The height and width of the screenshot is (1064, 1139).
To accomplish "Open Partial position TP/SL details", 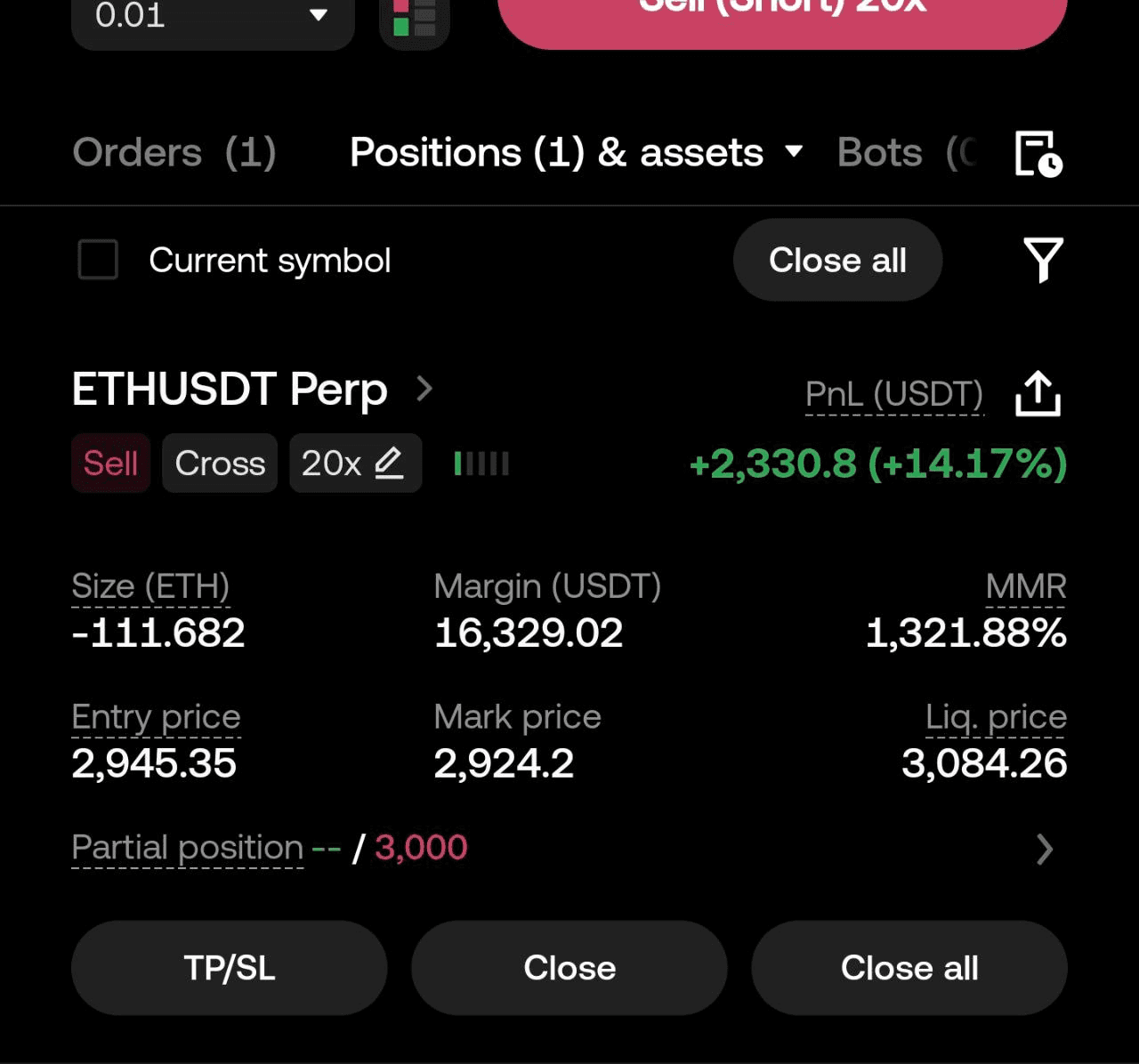I will coord(1044,849).
